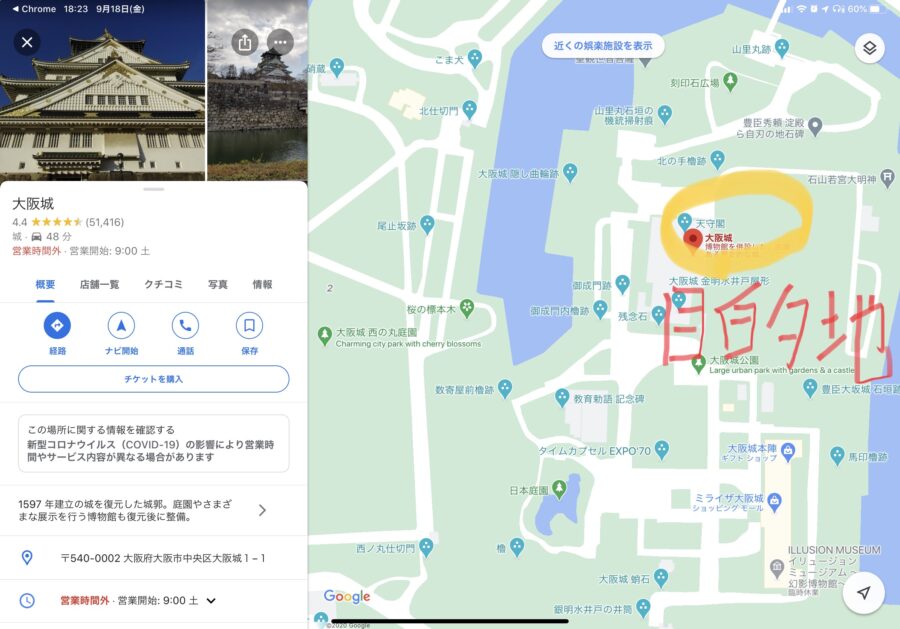The image size is (900, 629).
Task: Open the 写真 tab
Action: click(217, 285)
